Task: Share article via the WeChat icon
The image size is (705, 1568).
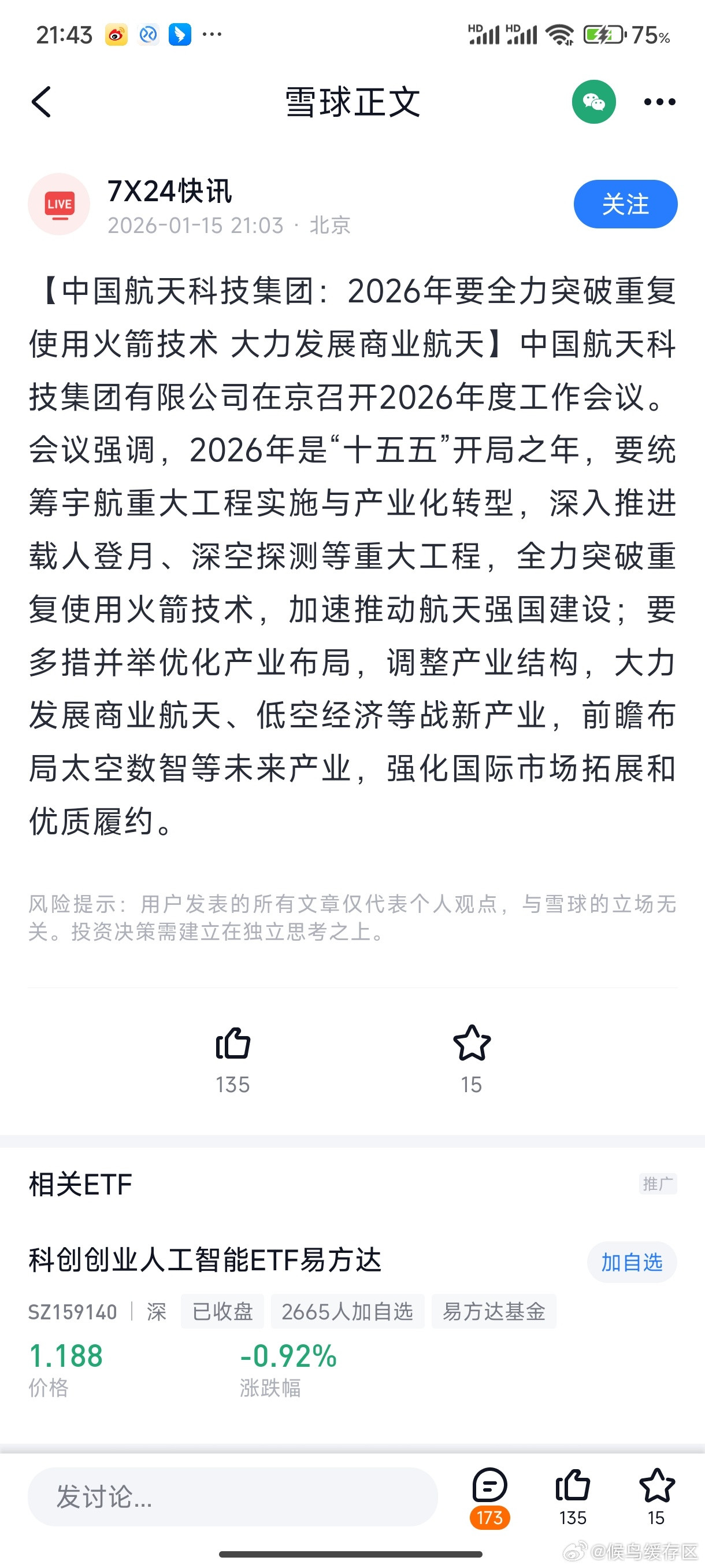Action: click(593, 102)
